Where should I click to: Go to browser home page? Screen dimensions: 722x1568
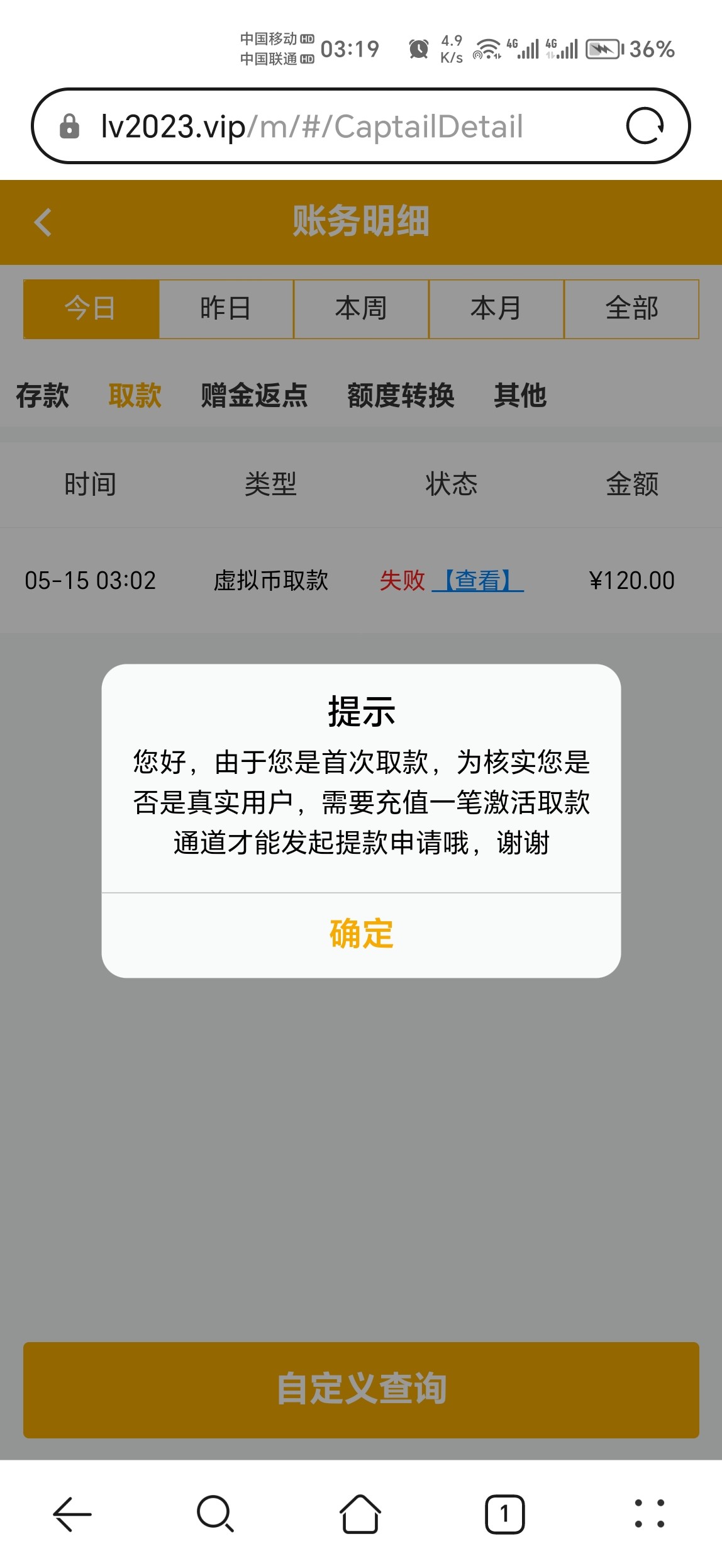tap(360, 1514)
